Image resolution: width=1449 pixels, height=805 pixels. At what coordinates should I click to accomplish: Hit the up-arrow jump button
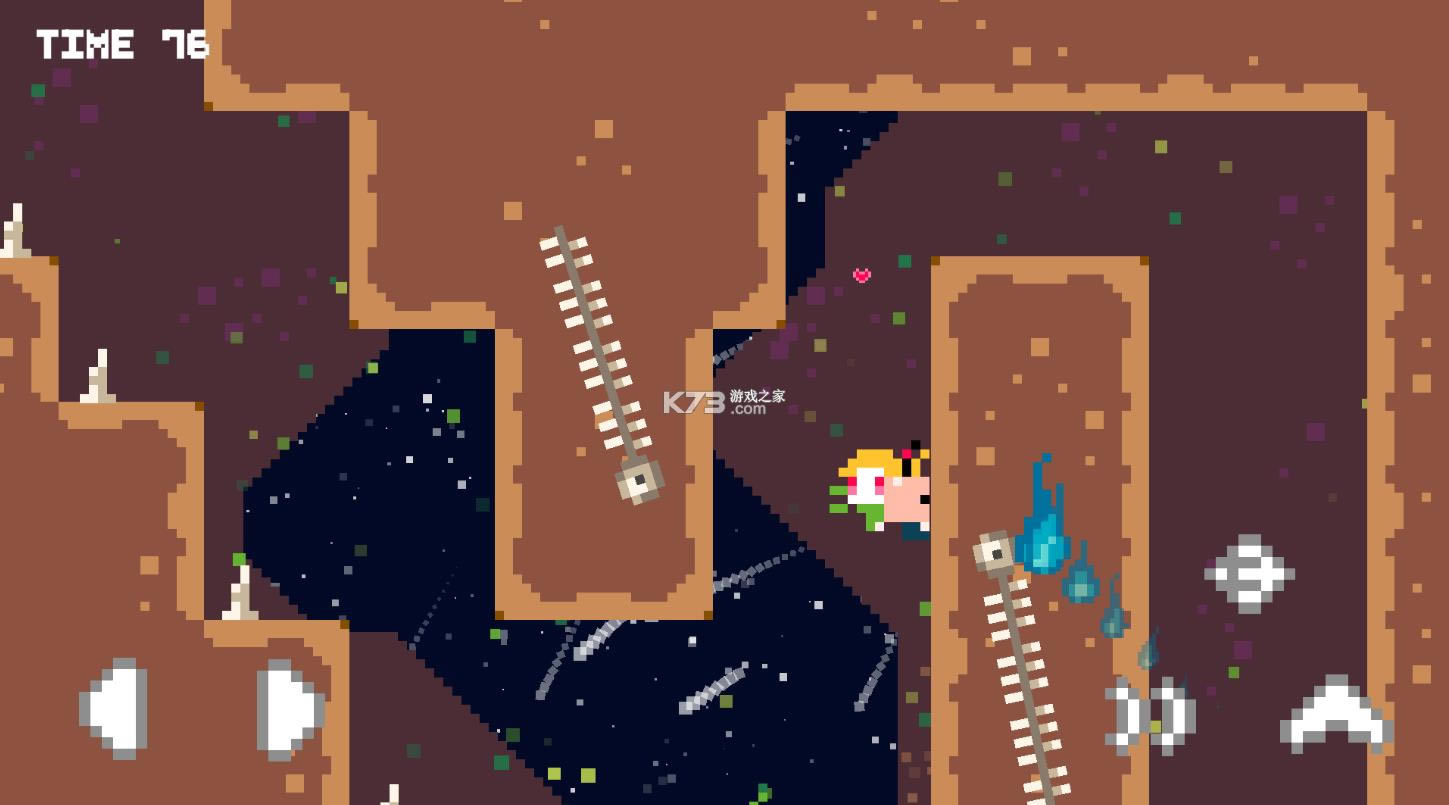[x=1337, y=714]
